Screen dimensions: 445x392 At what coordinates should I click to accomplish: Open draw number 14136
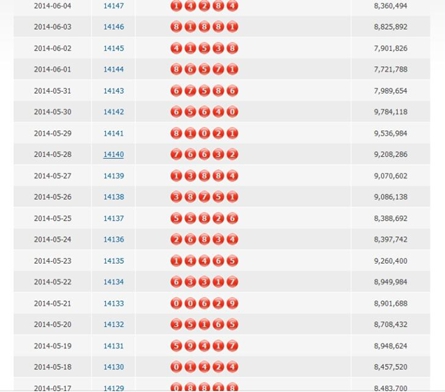click(114, 239)
